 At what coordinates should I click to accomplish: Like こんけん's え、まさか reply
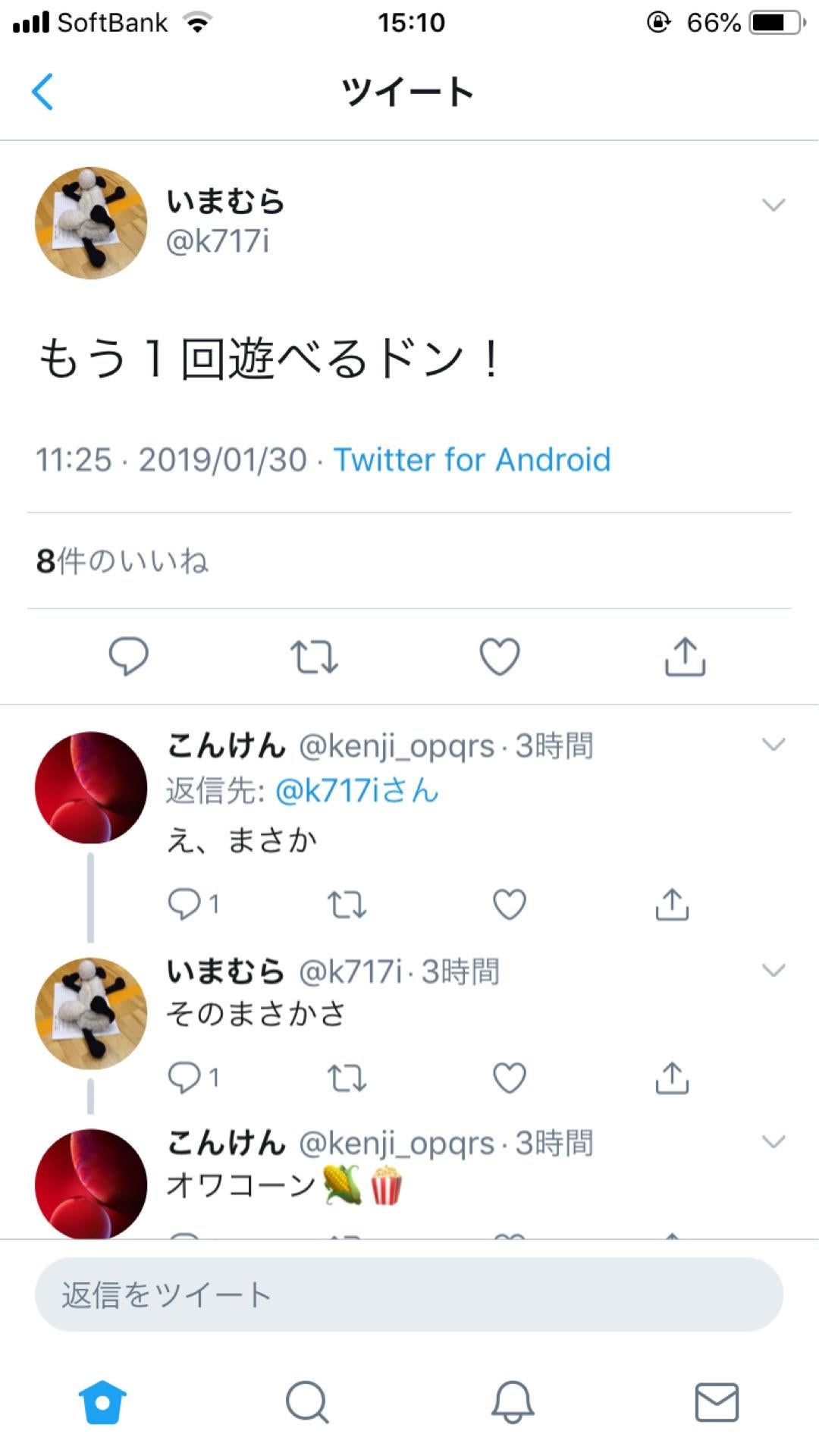(x=507, y=903)
